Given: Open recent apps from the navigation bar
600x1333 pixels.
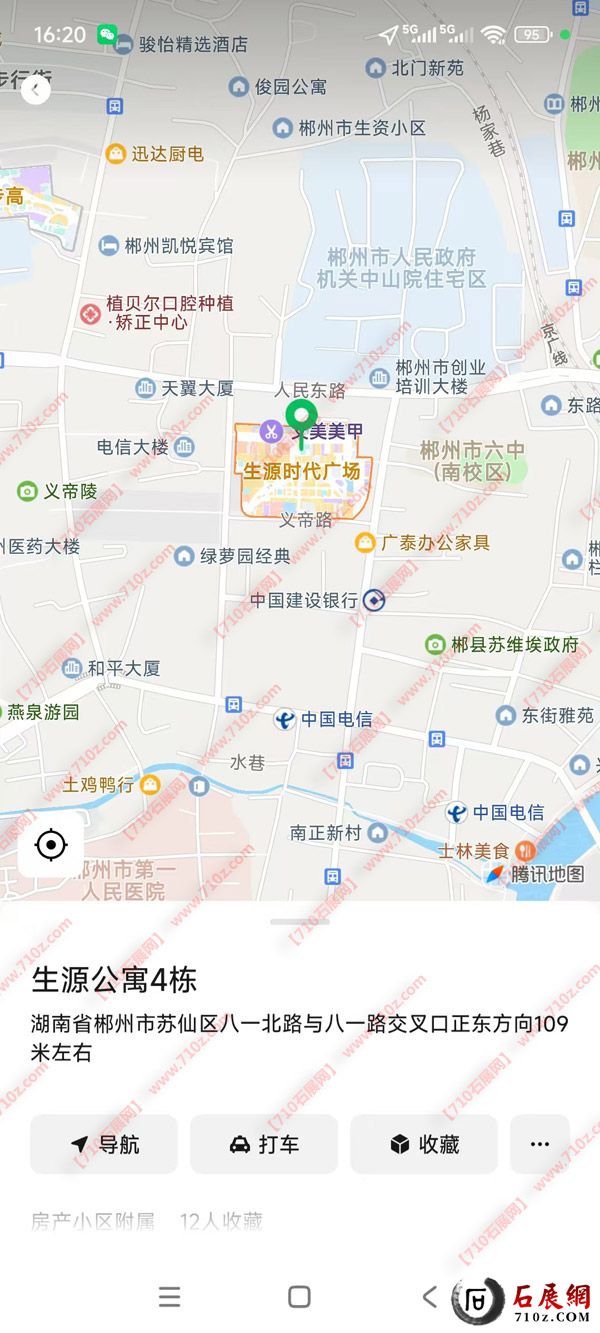Looking at the screenshot, I should (170, 1297).
